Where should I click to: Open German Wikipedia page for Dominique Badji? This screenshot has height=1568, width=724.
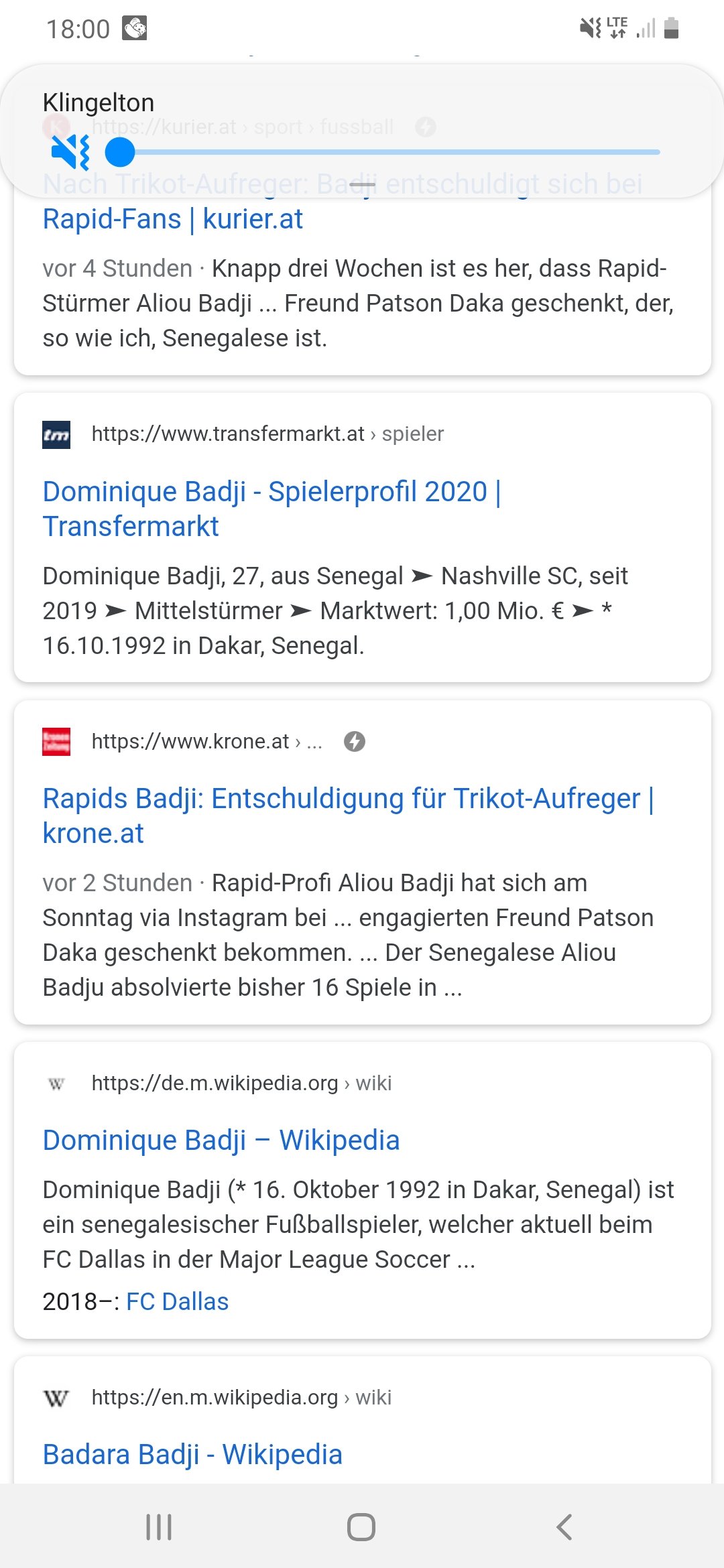click(221, 1140)
